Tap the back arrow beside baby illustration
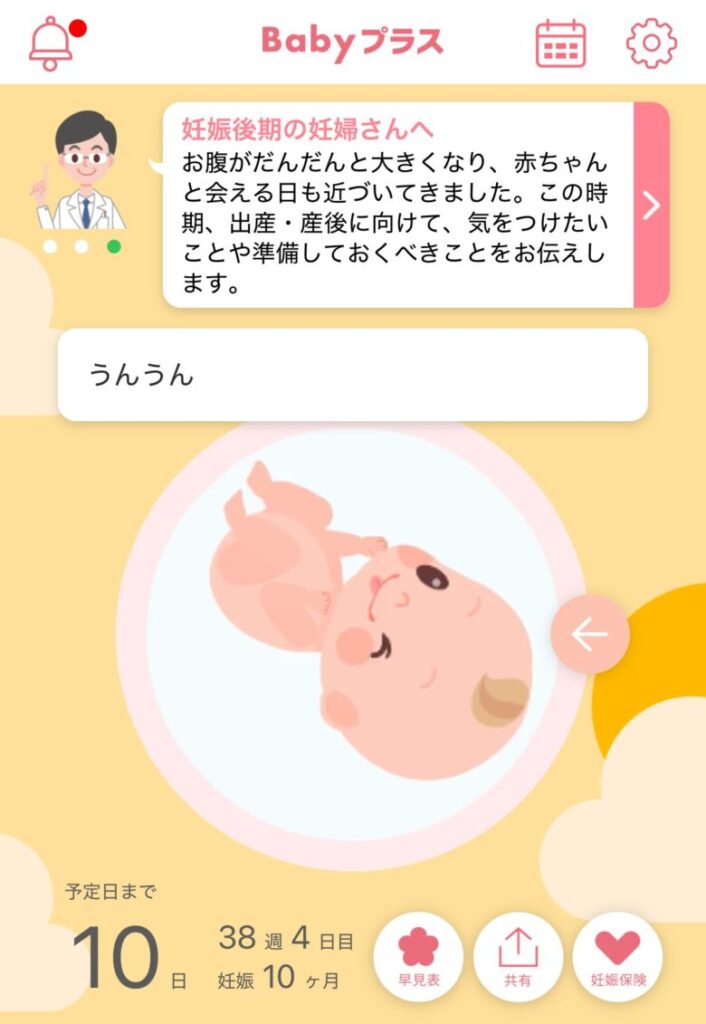The height and width of the screenshot is (1024, 706). [x=590, y=633]
